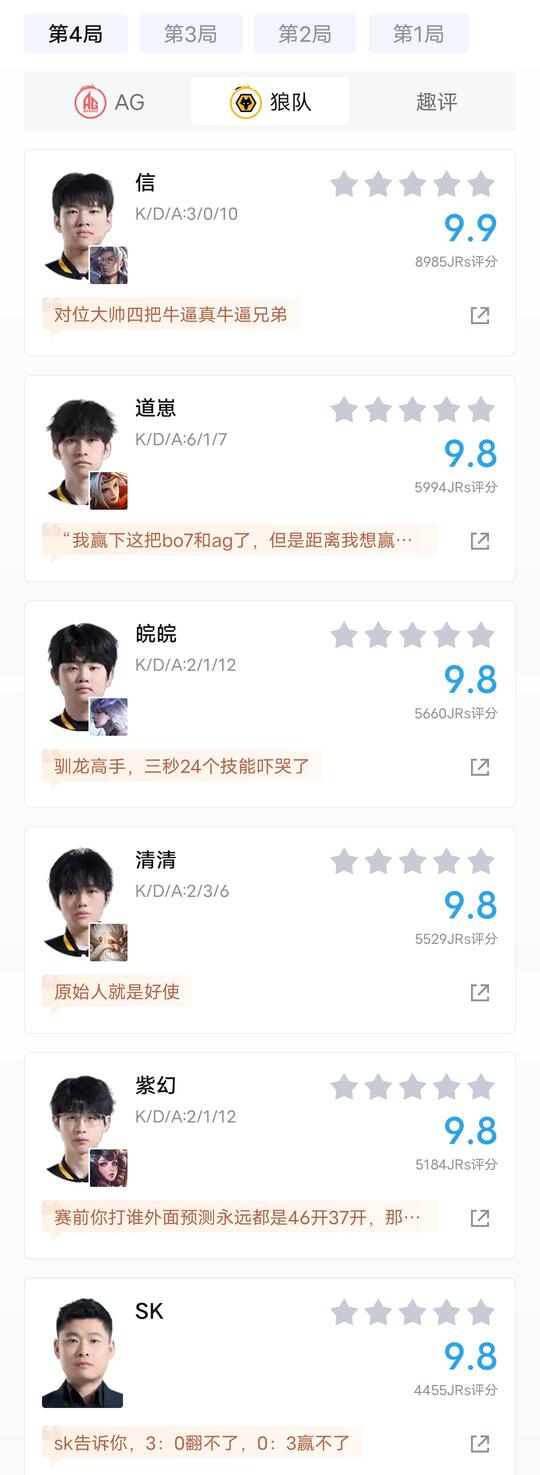540x1475 pixels.
Task: Rate 信 with five stars
Action: tap(481, 184)
